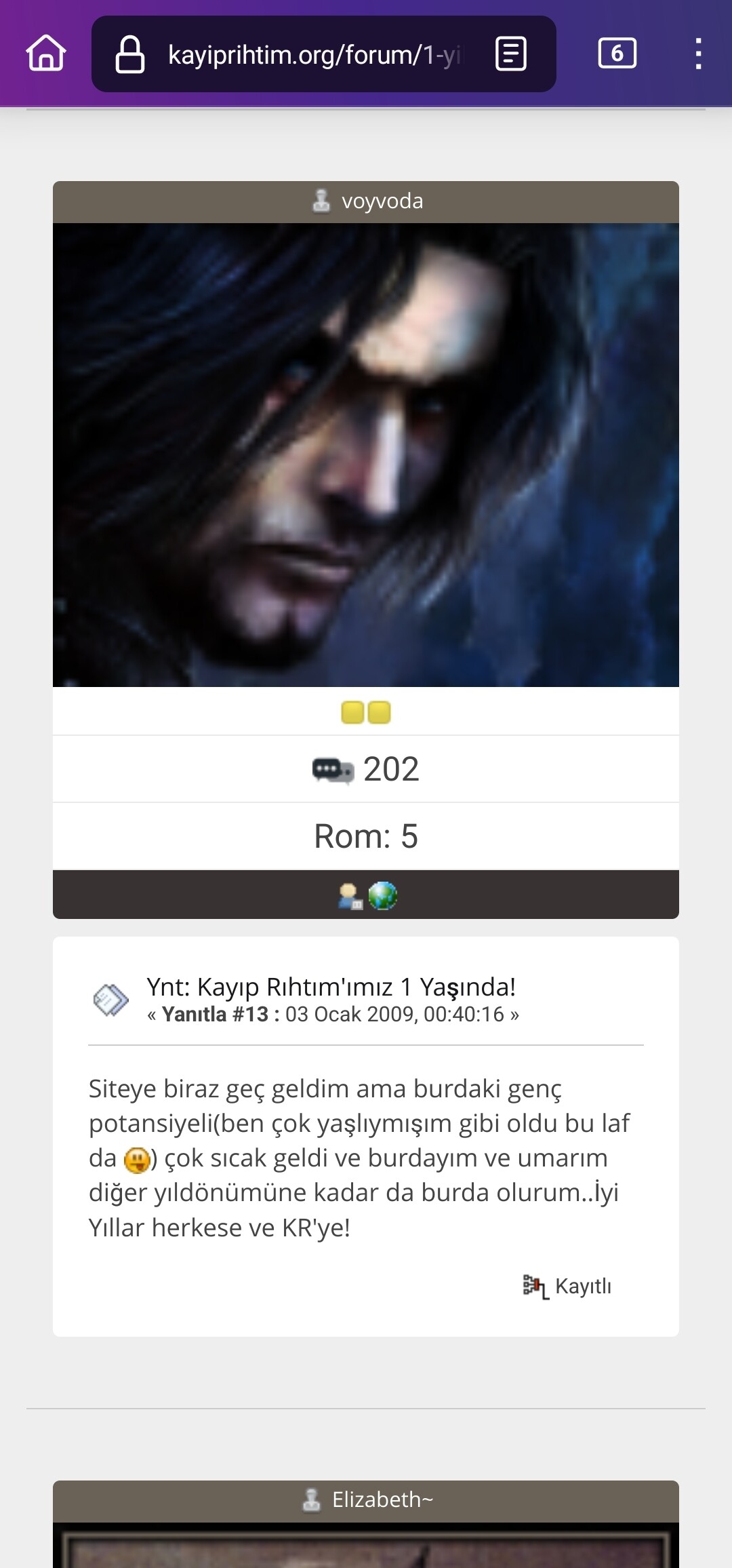View voyvoda's avatar image
Viewport: 732px width, 1568px height.
point(366,455)
